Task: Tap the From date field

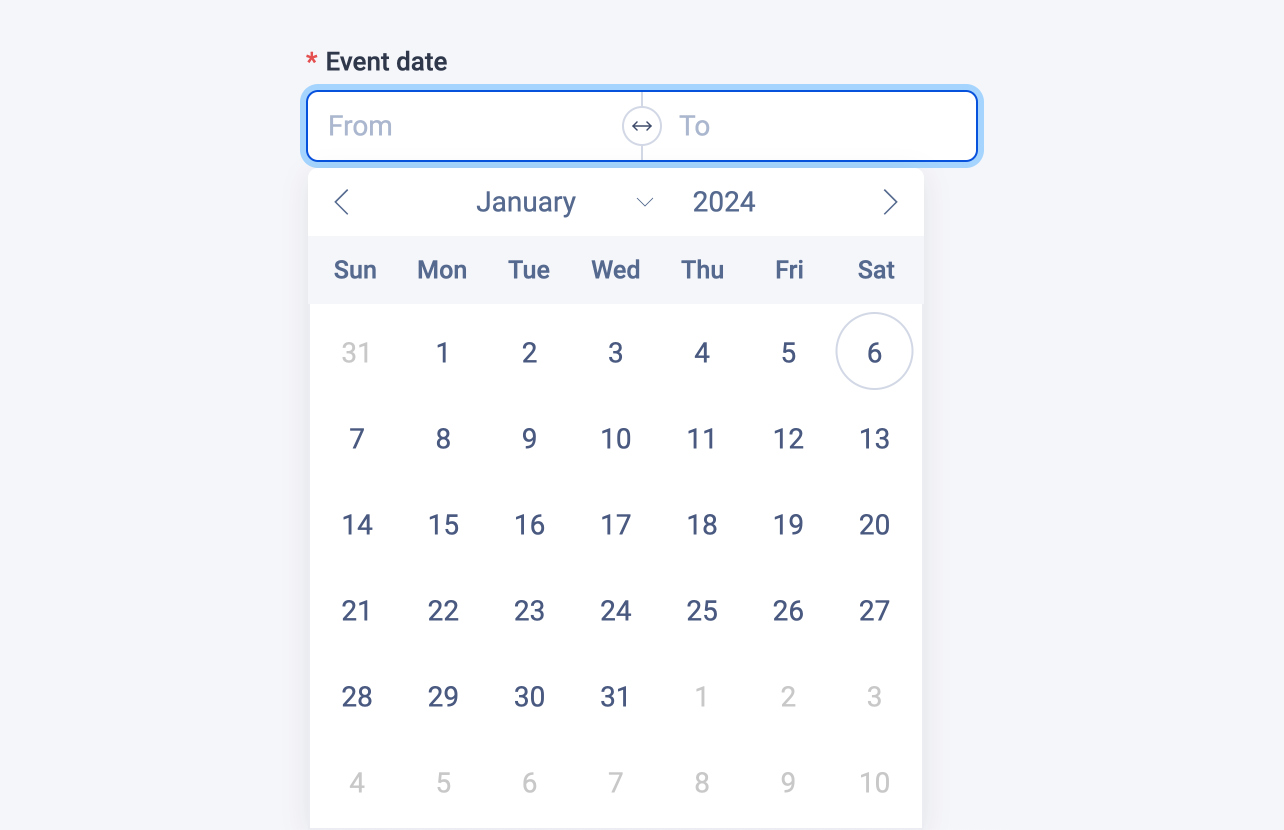Action: pos(465,126)
